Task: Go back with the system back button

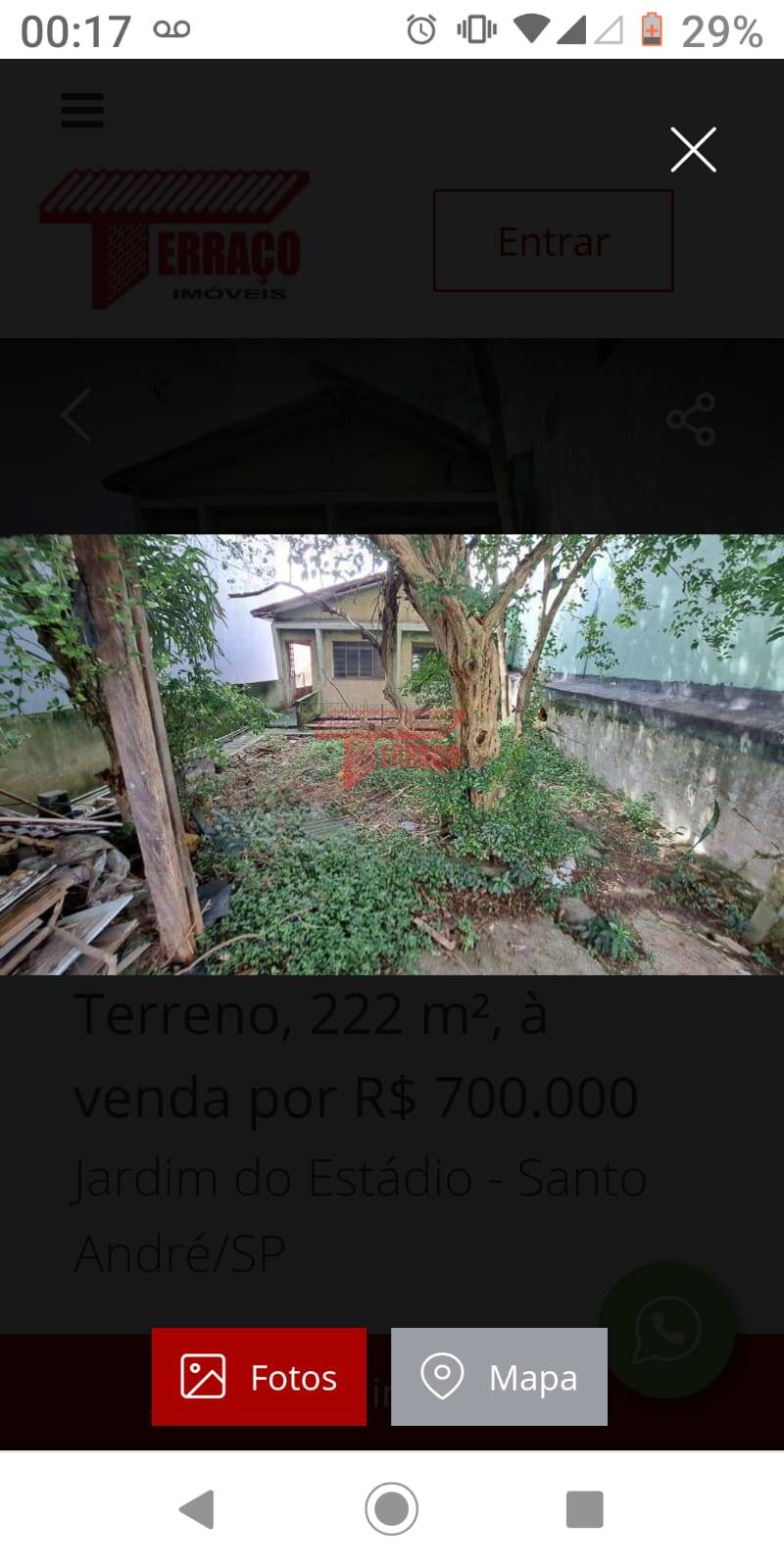Action: tap(197, 1509)
